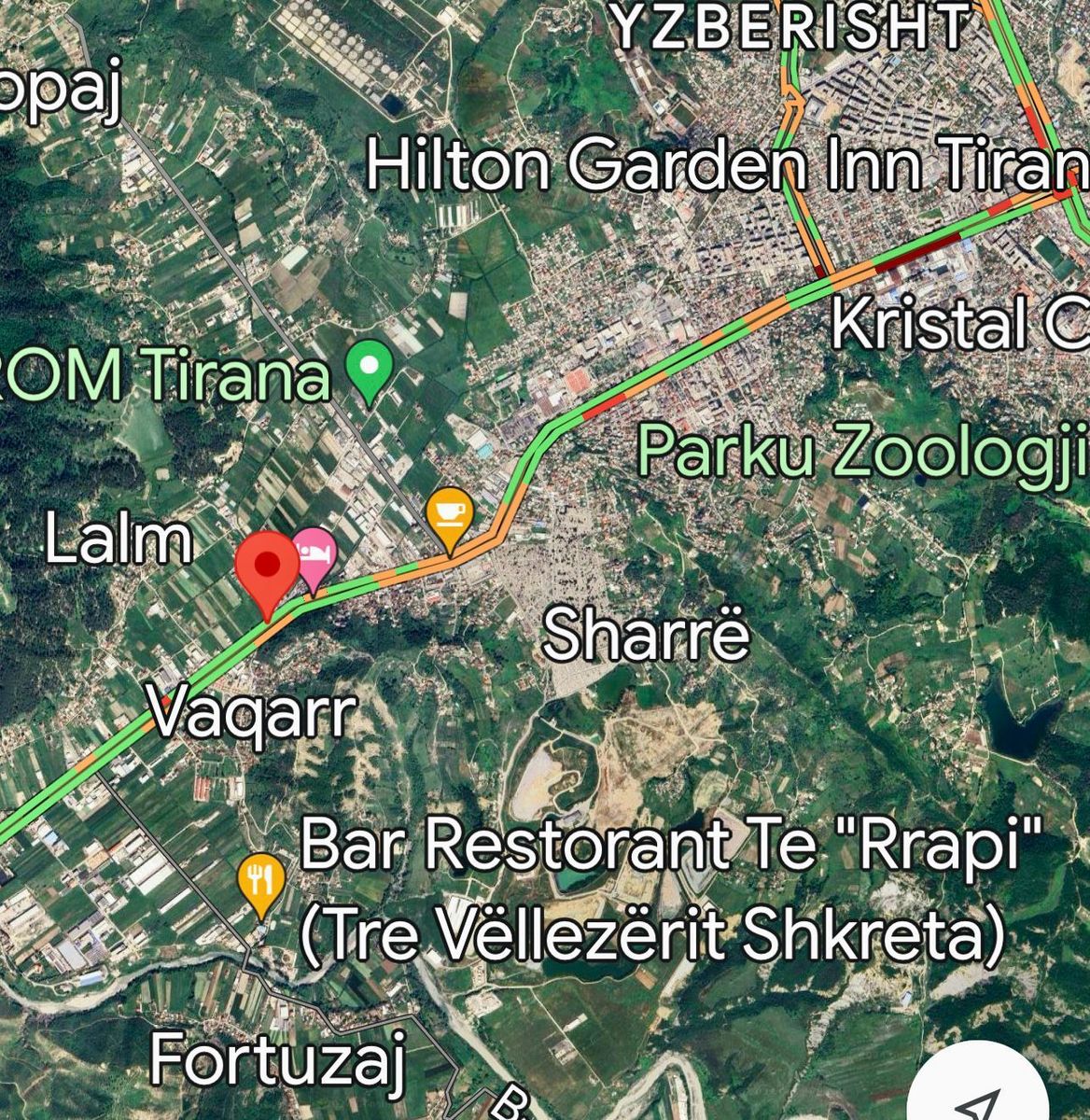This screenshot has height=1120, width=1090.
Task: Open the green ROM Tirana place marker
Action: 370,367
